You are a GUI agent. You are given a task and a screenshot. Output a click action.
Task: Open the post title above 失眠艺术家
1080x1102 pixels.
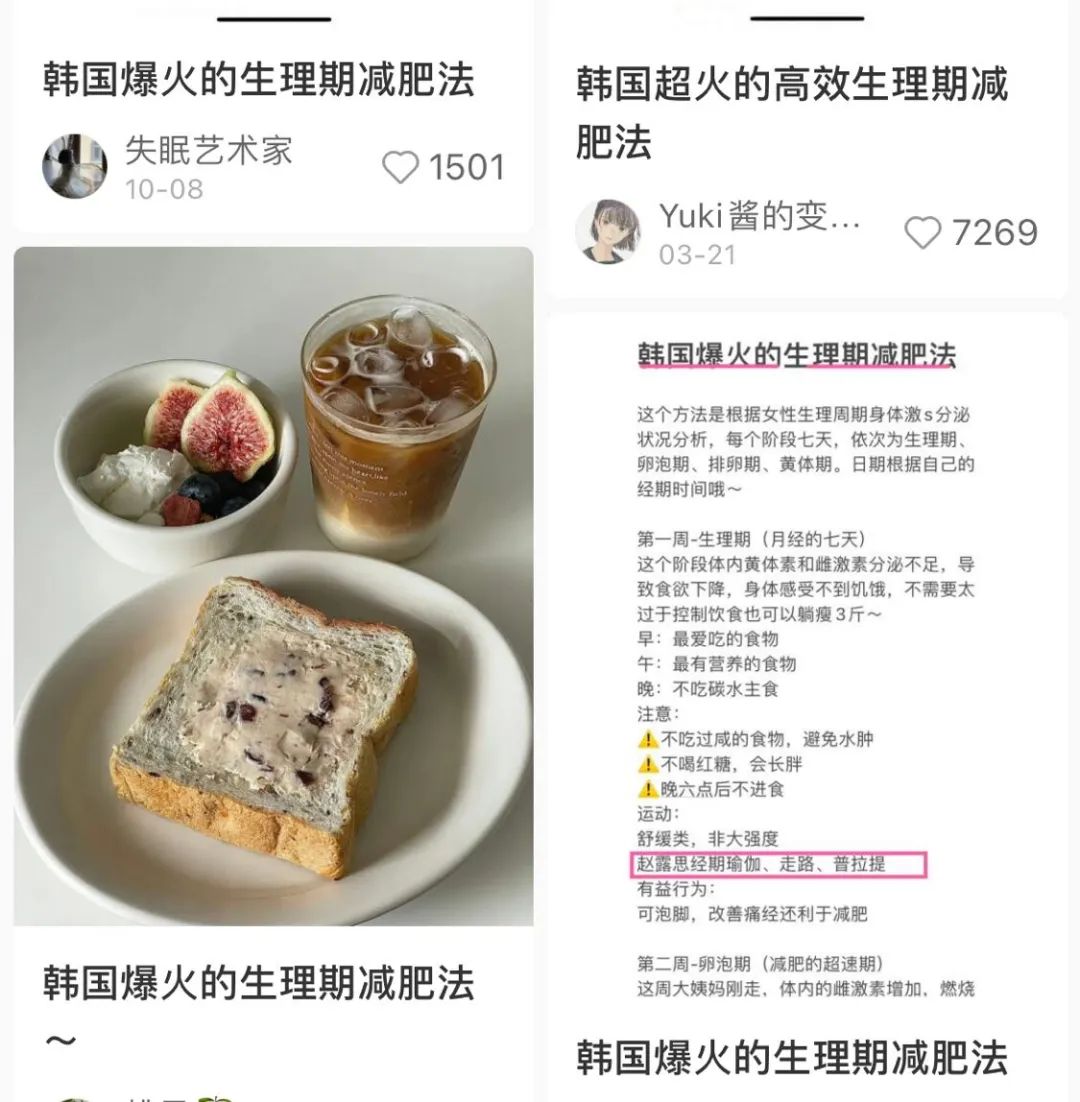pyautogui.click(x=258, y=80)
